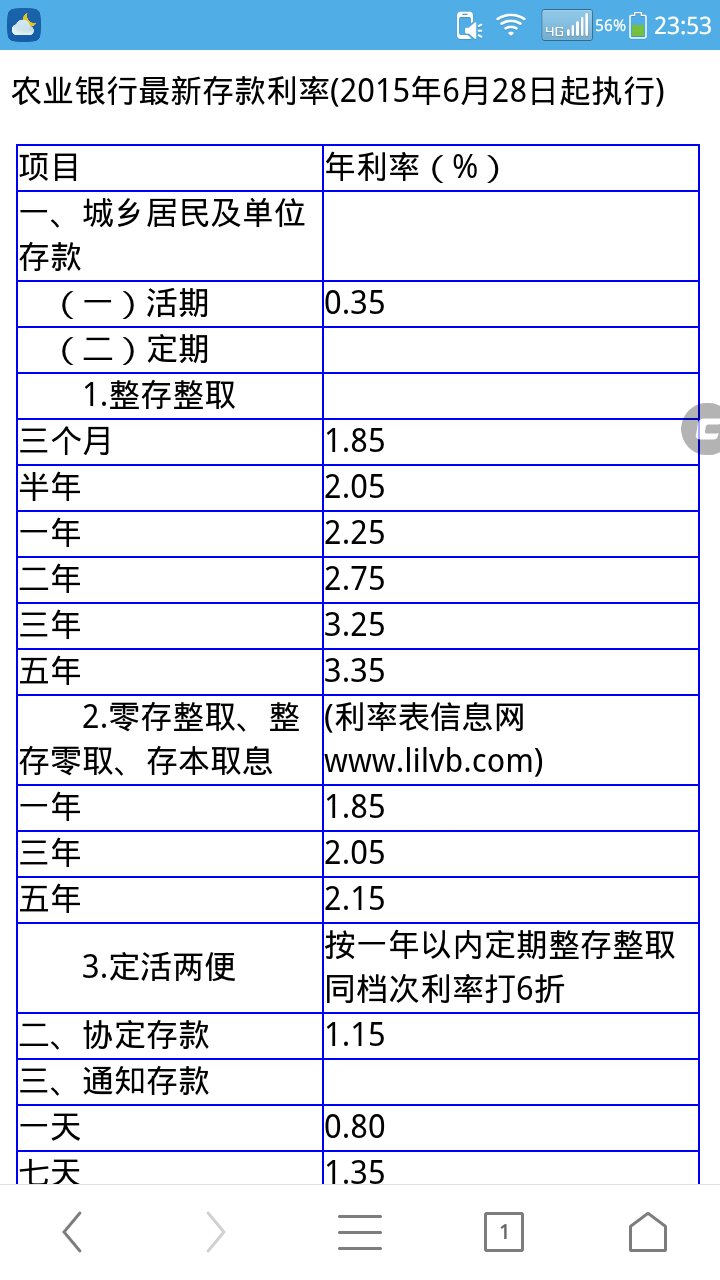This screenshot has height=1280, width=720.
Task: Tap the forward page arrow
Action: point(216,1232)
